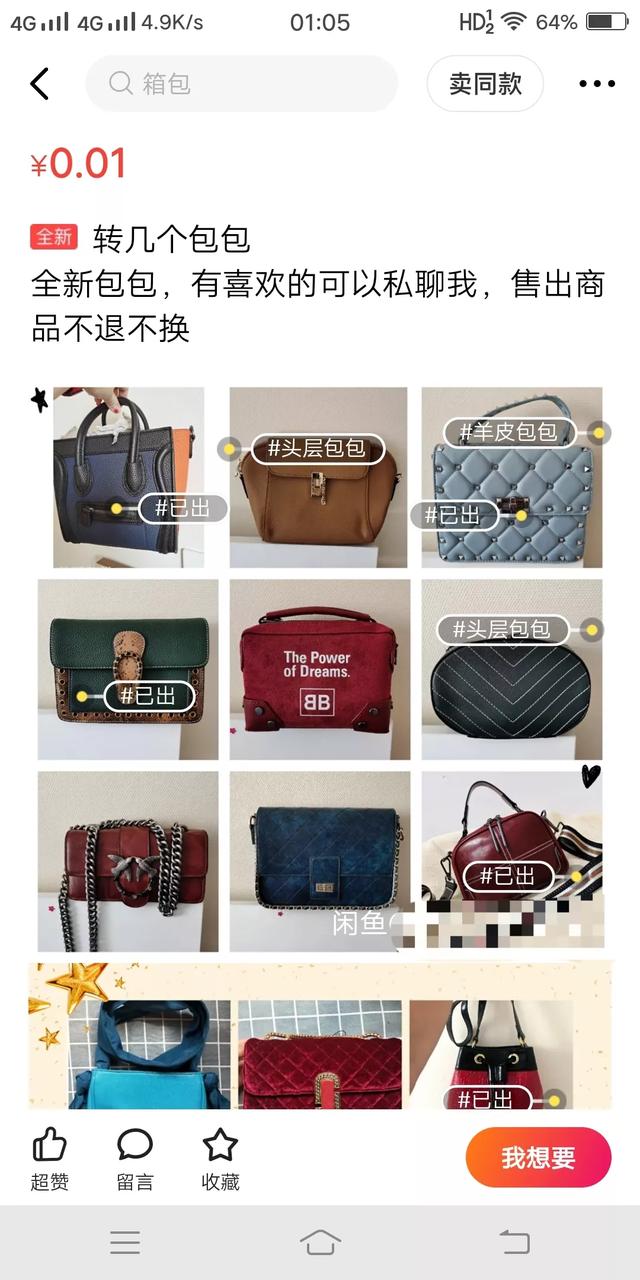
Task: Open the three-dot overflow menu
Action: pos(597,84)
